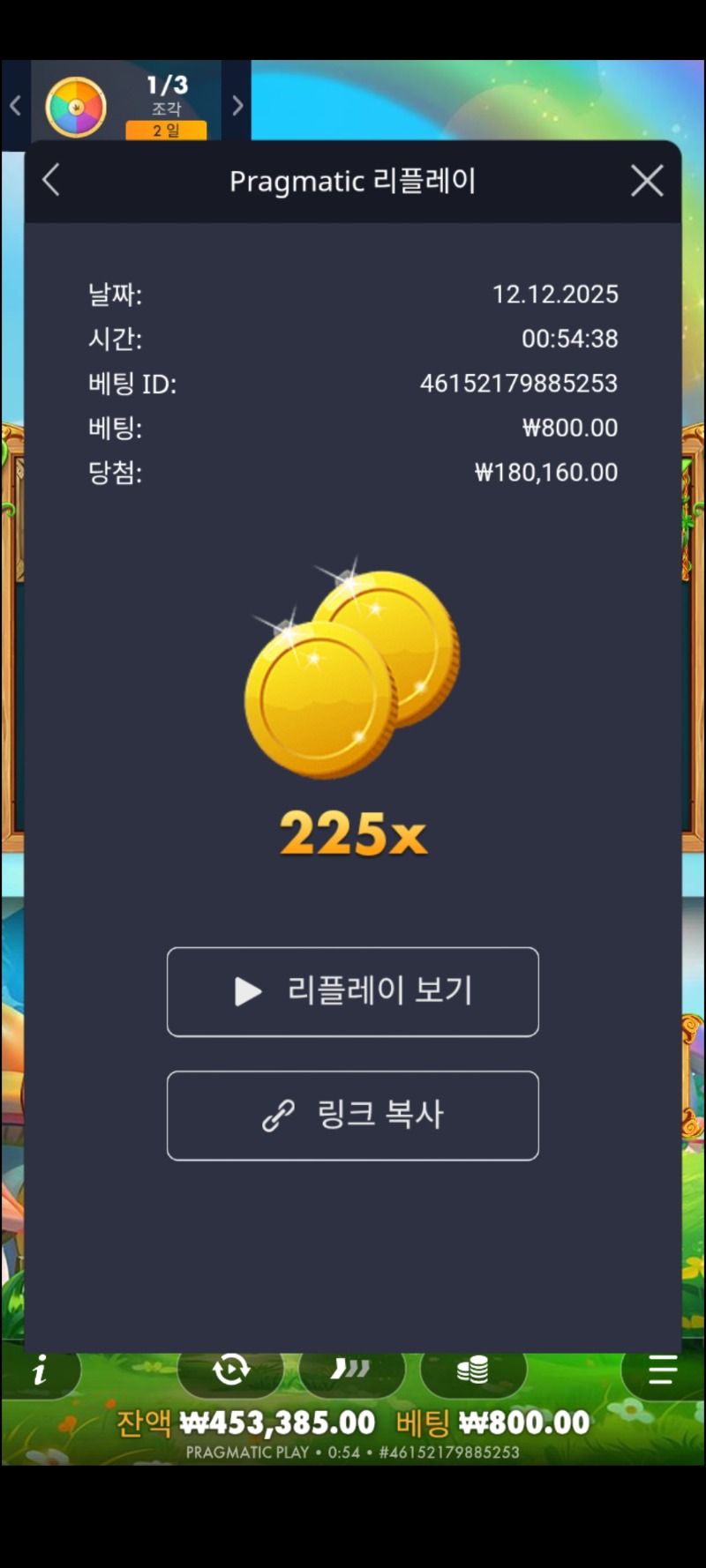Start the replay with 리플레이 보기 button
Viewport: 706px width, 1568px height.
click(x=352, y=991)
